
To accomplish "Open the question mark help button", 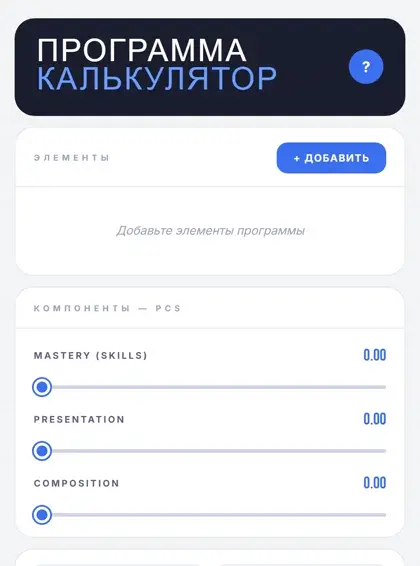I will tap(366, 67).
